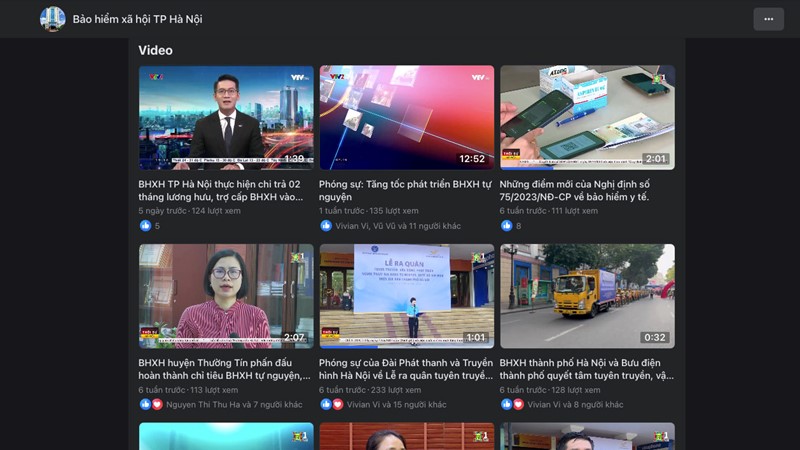View reactions from Vivian Vi và 8 người khác
800x450 pixels.
tap(574, 405)
